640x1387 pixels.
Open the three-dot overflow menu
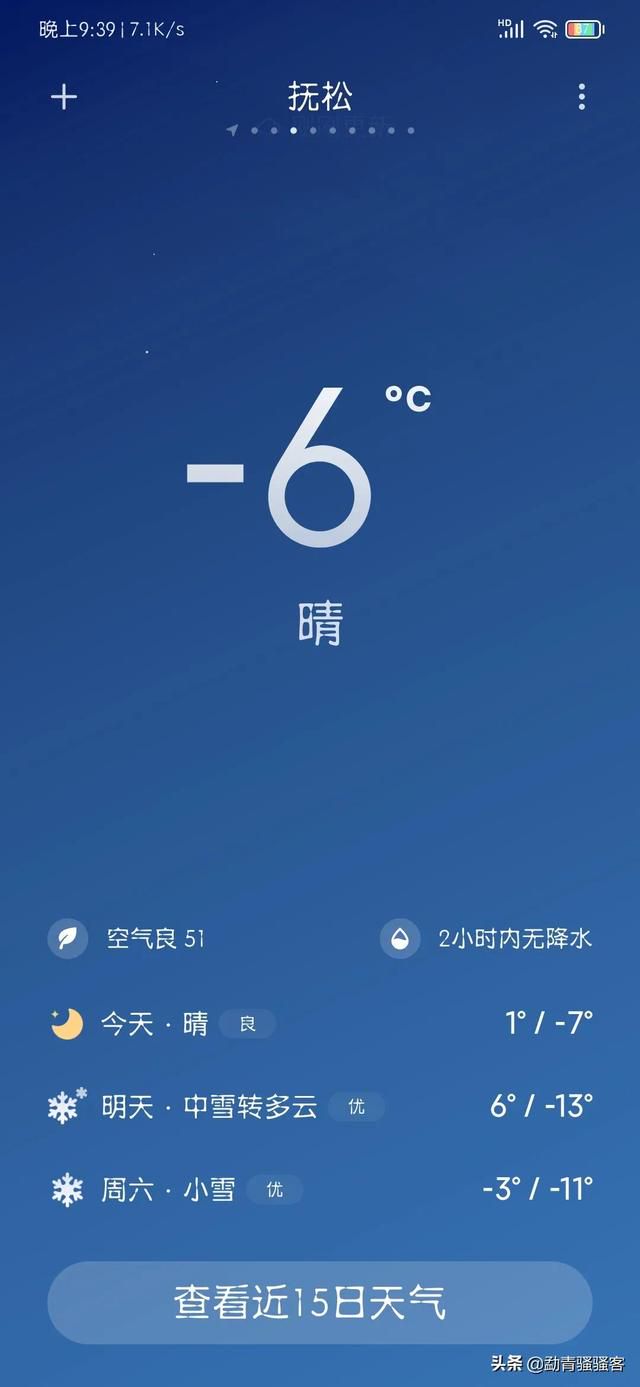tap(581, 97)
